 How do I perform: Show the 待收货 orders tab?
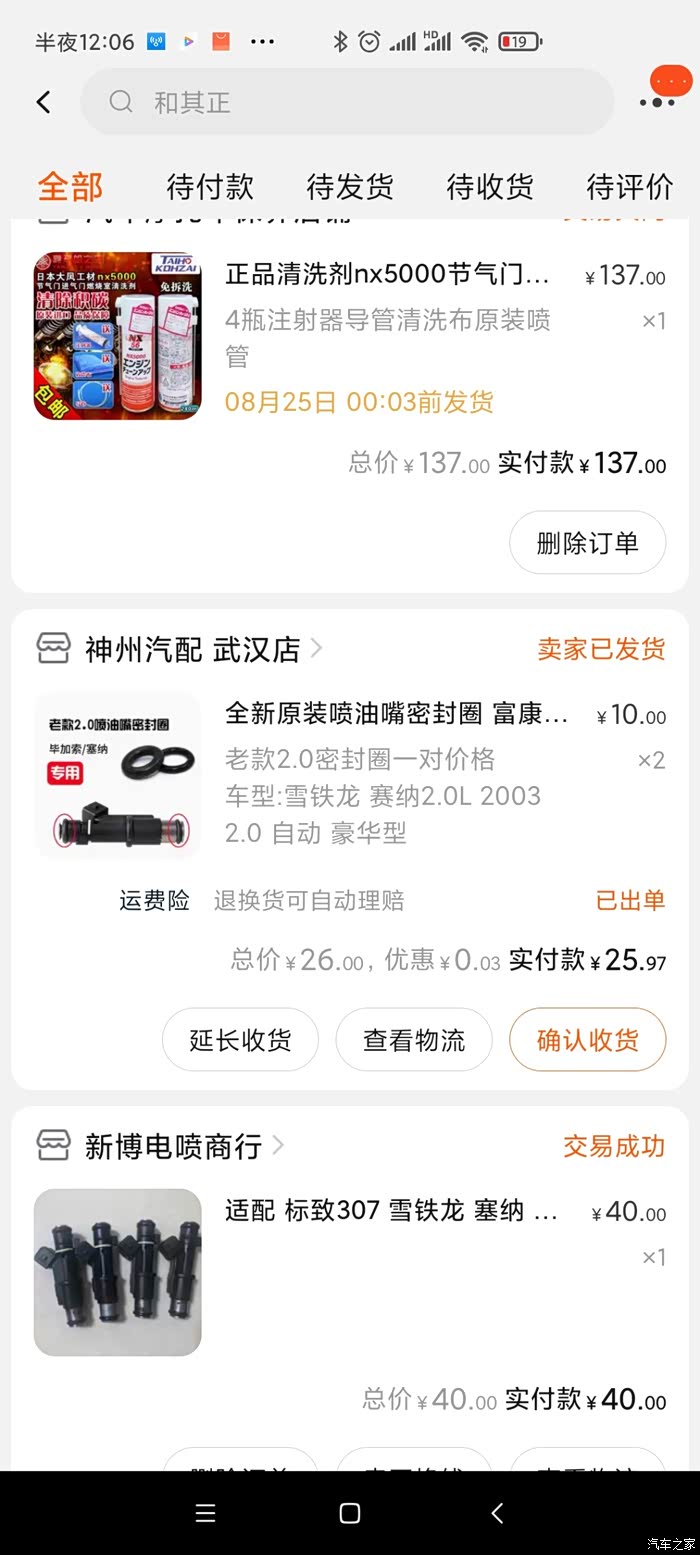(x=490, y=187)
